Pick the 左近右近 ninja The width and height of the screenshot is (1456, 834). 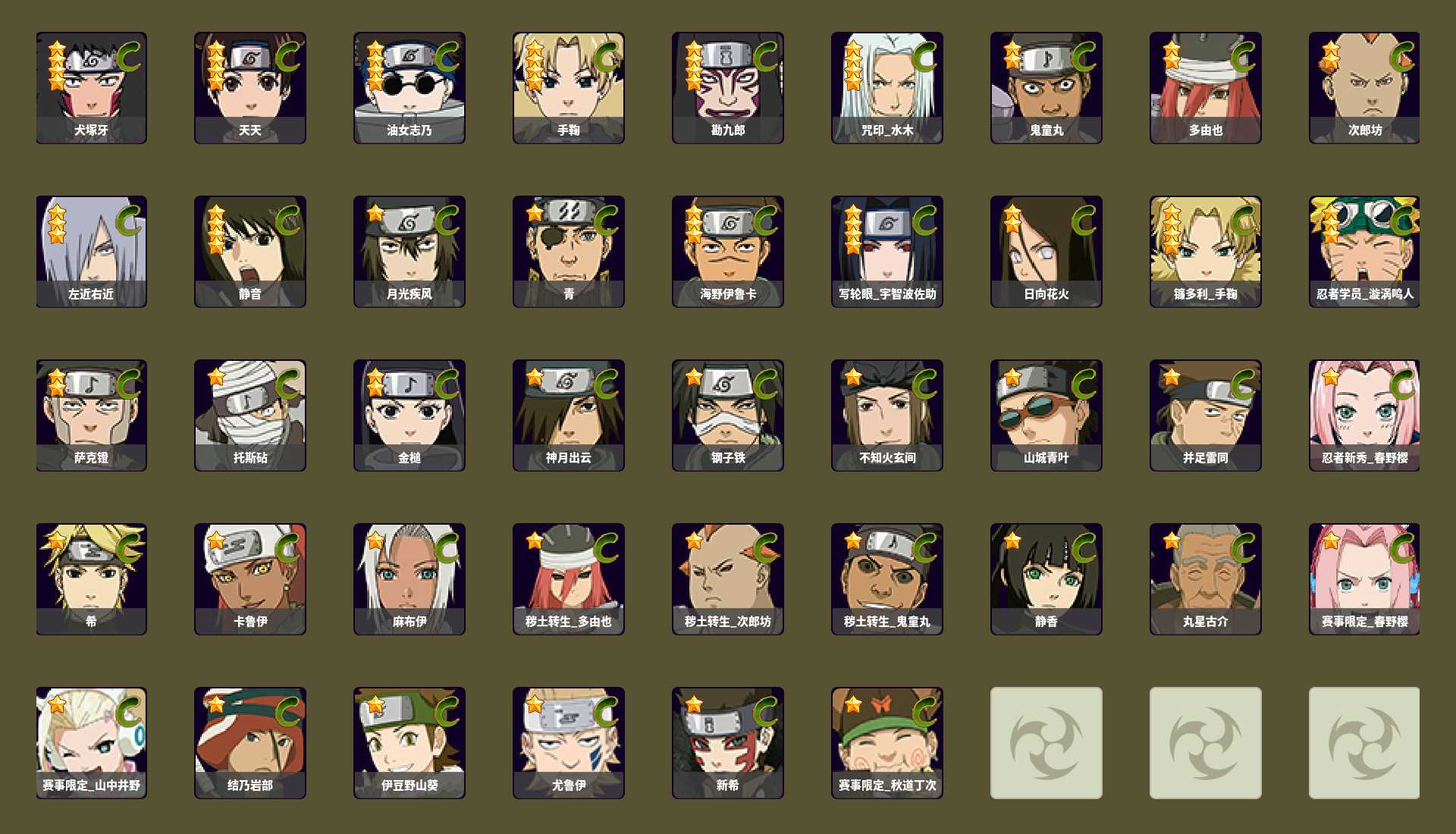[91, 251]
